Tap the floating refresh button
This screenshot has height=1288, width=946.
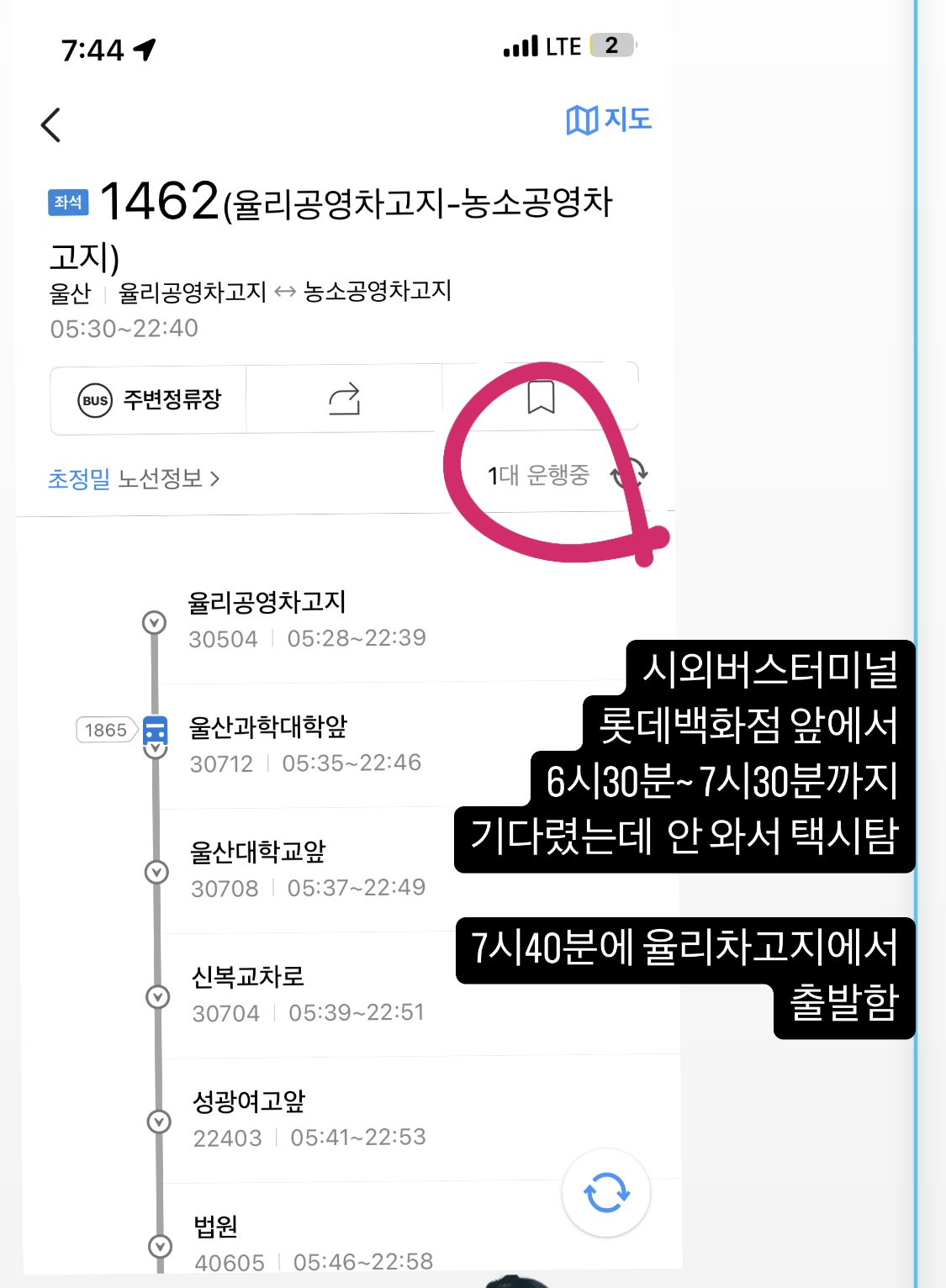(605, 1192)
